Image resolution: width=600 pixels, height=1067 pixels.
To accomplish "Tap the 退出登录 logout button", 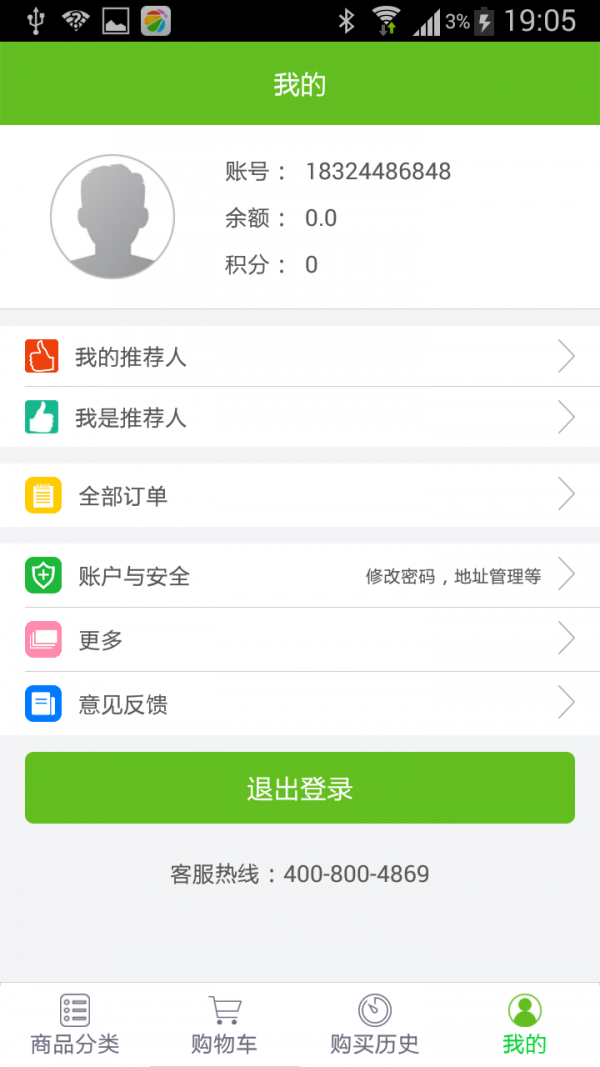I will pos(300,788).
